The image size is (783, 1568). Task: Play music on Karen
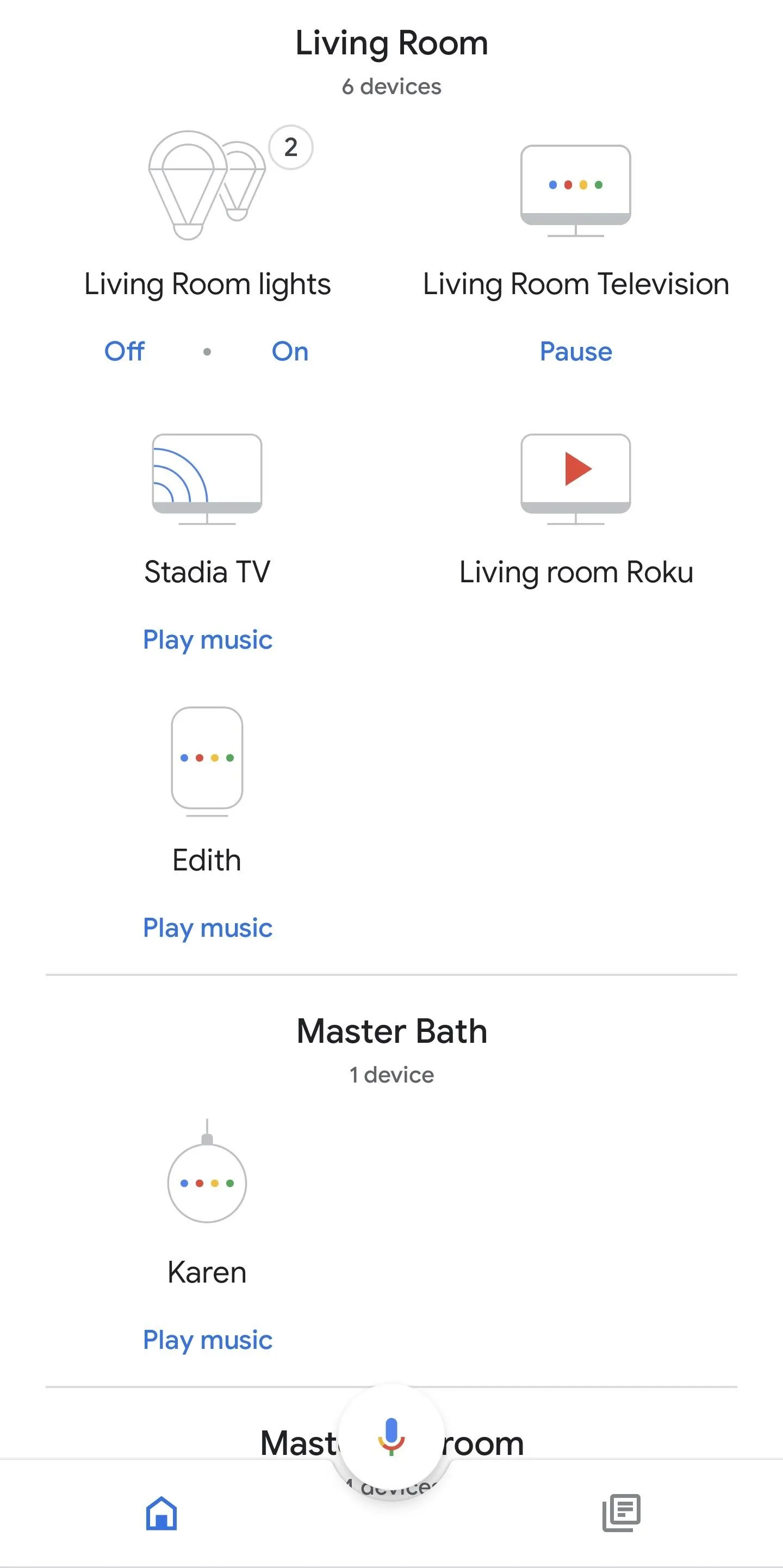click(x=208, y=1340)
